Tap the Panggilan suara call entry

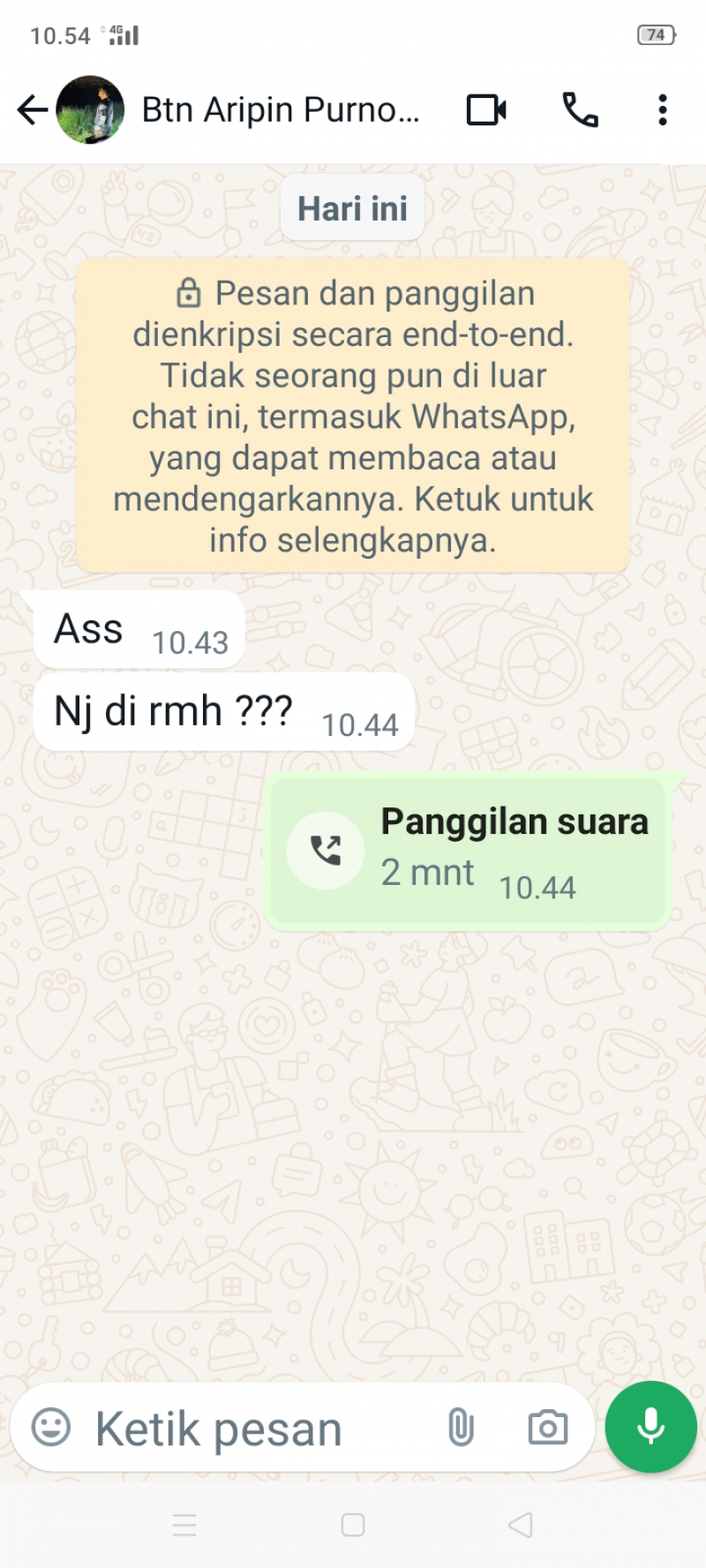[468, 852]
